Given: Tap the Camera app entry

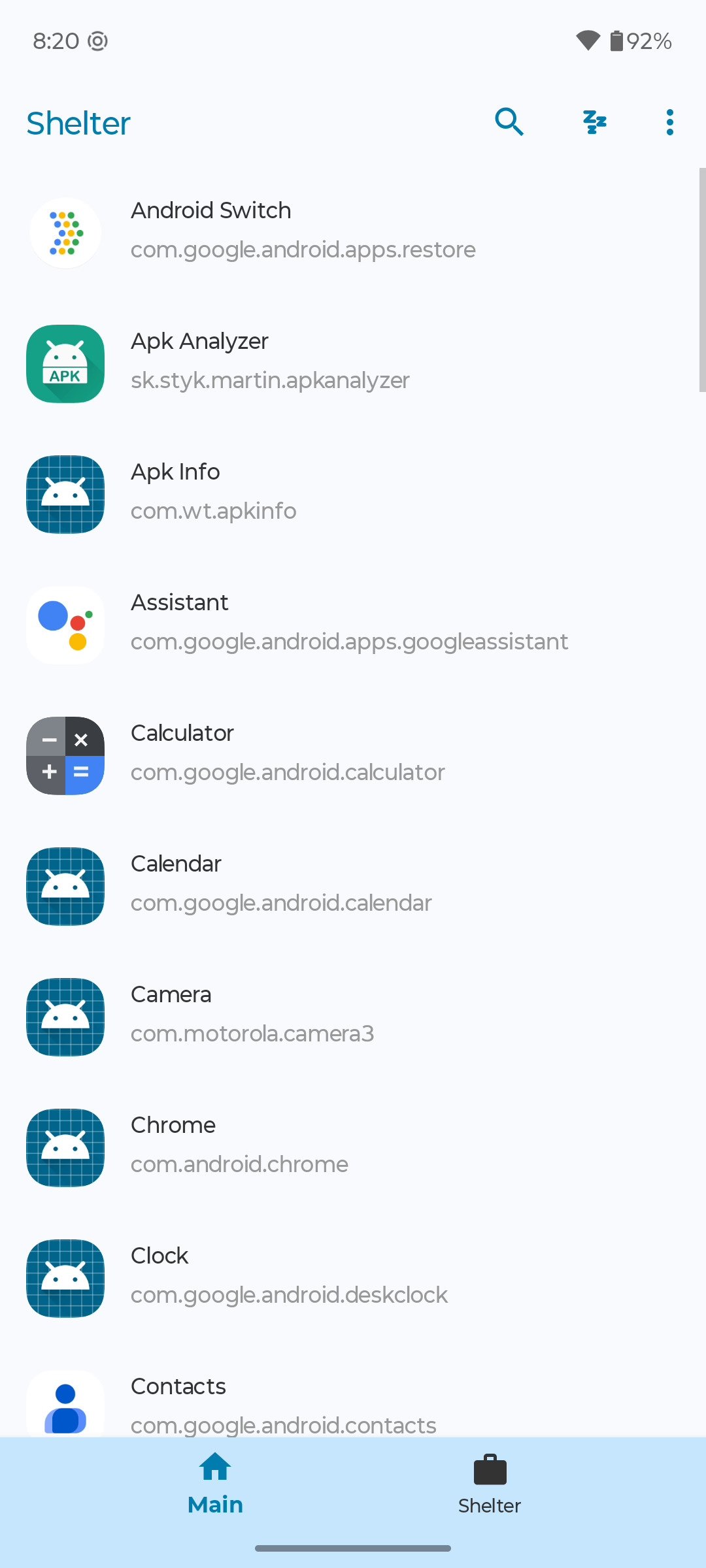Looking at the screenshot, I should [x=353, y=1016].
